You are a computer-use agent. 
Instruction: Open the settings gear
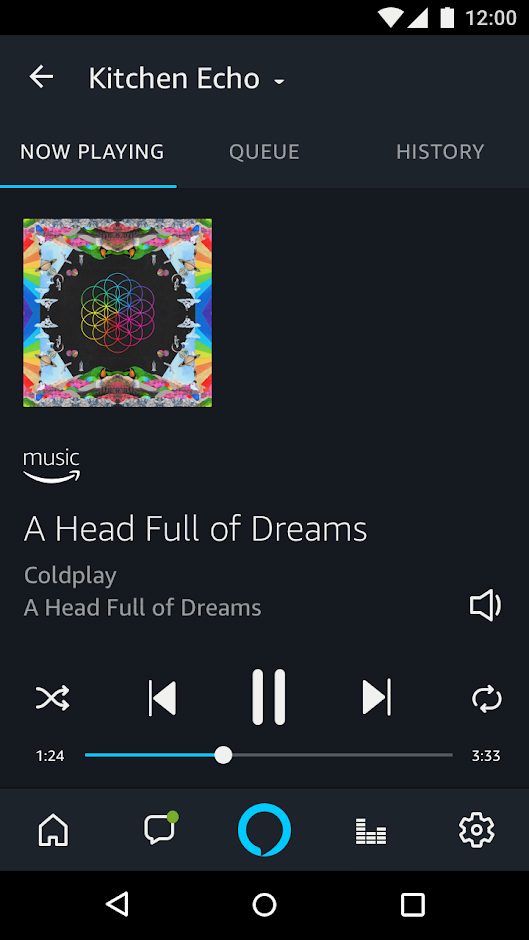(x=476, y=830)
